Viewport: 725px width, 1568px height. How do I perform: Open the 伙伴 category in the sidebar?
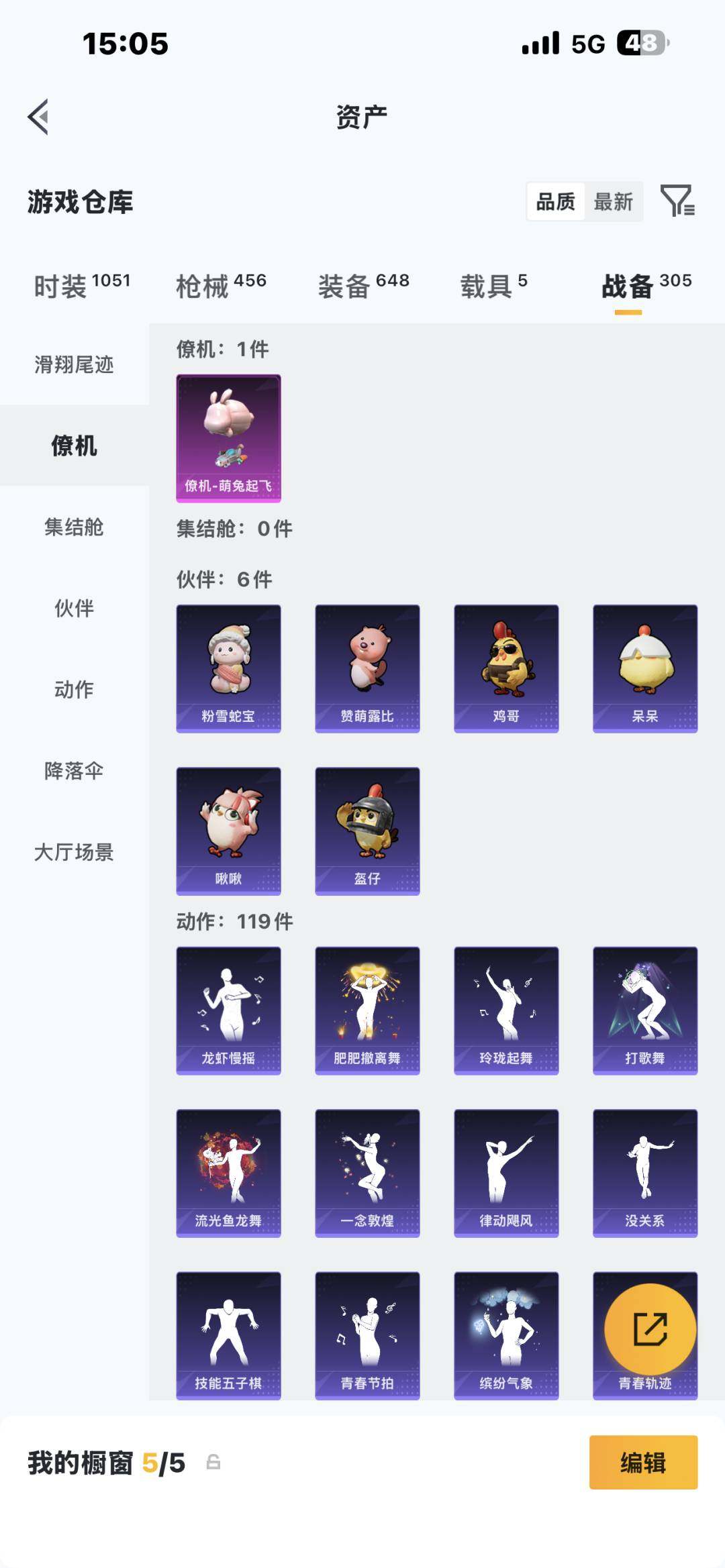[x=74, y=609]
